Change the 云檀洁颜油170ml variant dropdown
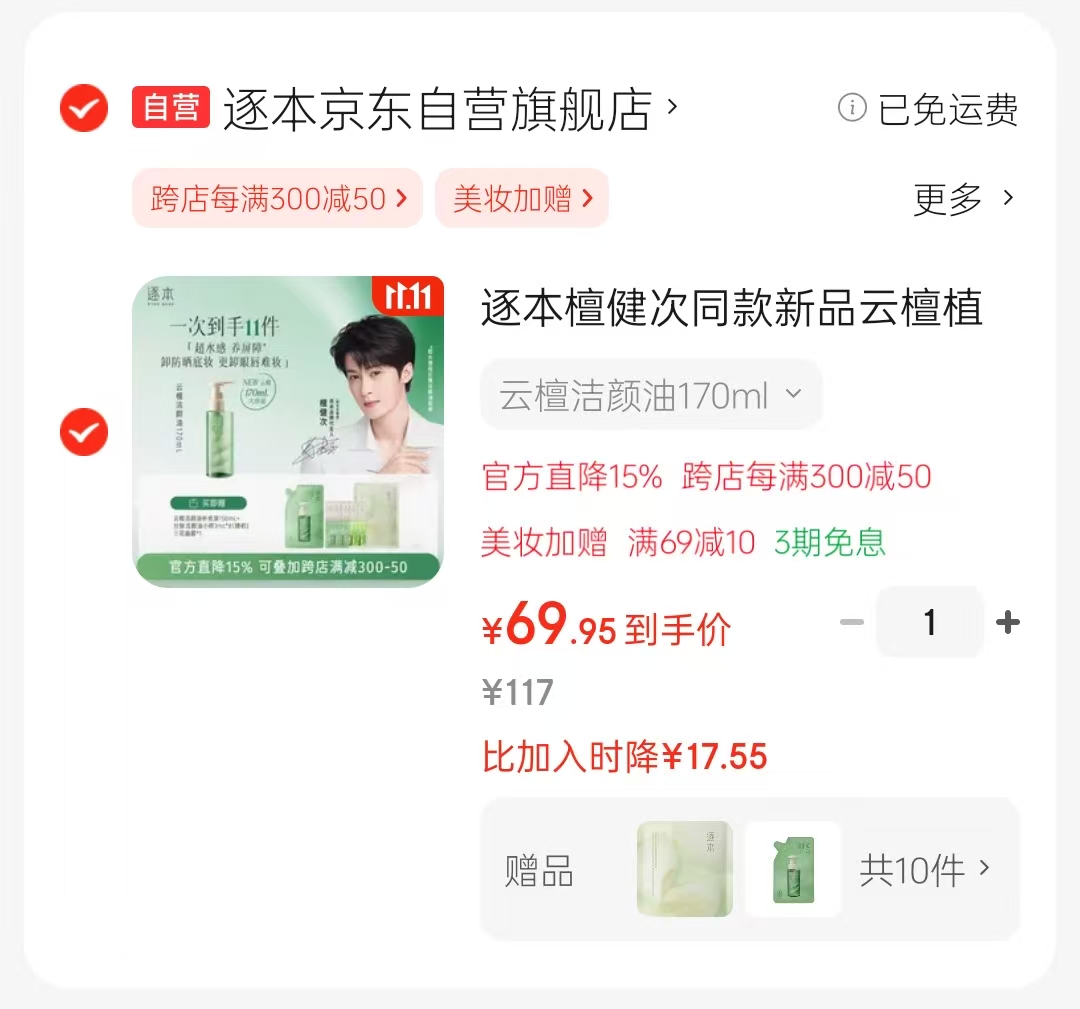This screenshot has height=1009, width=1080. (x=650, y=395)
